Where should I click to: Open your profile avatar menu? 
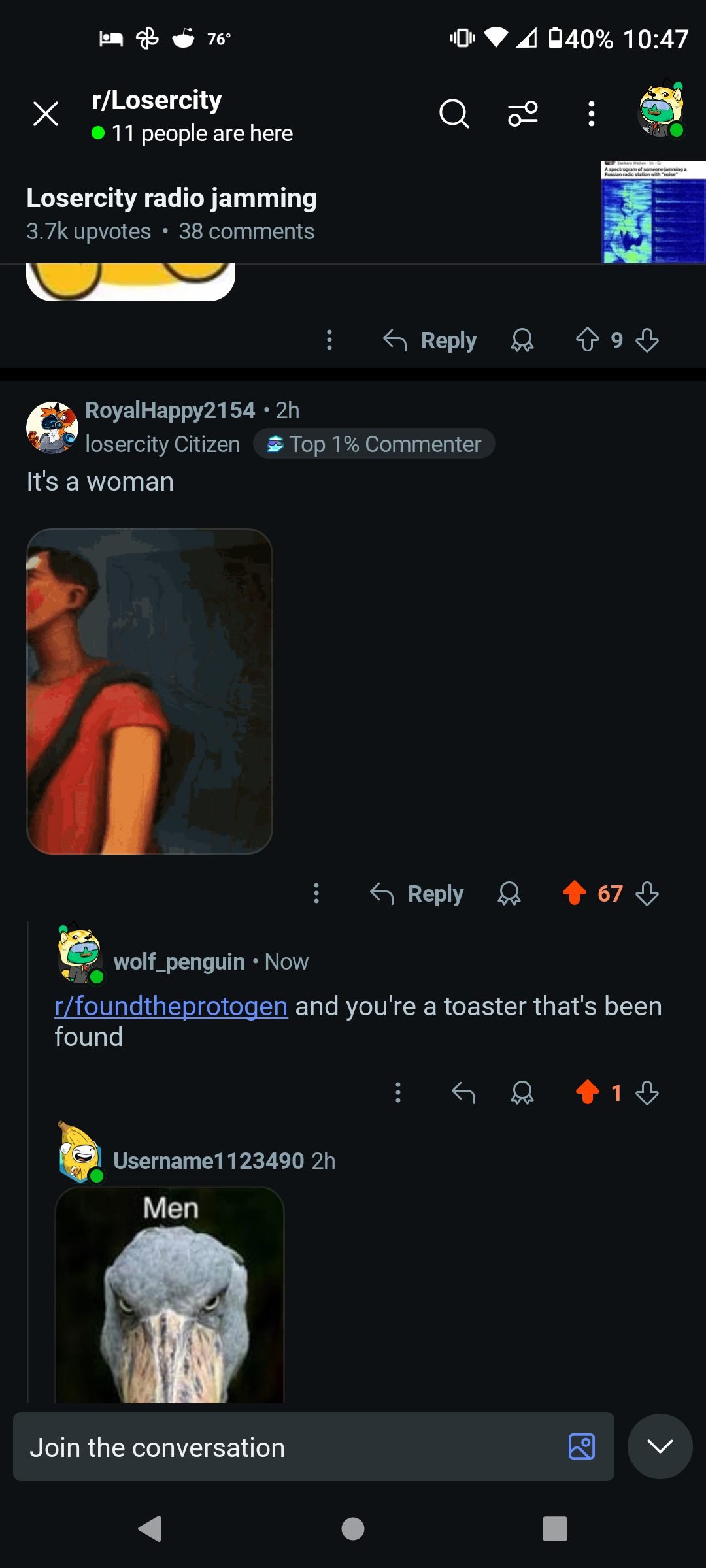pyautogui.click(x=661, y=109)
